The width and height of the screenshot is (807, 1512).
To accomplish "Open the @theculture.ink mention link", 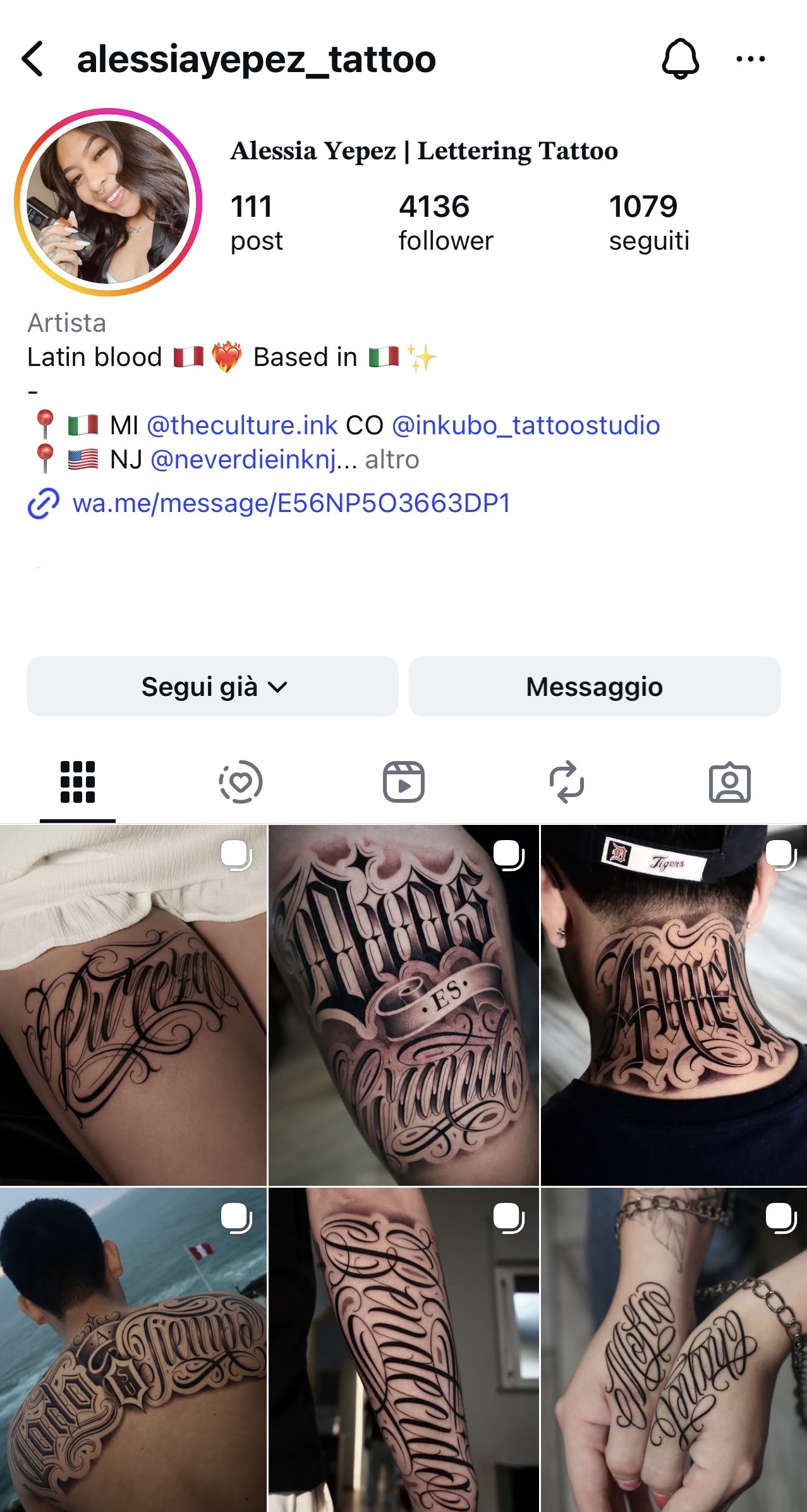I will point(242,425).
